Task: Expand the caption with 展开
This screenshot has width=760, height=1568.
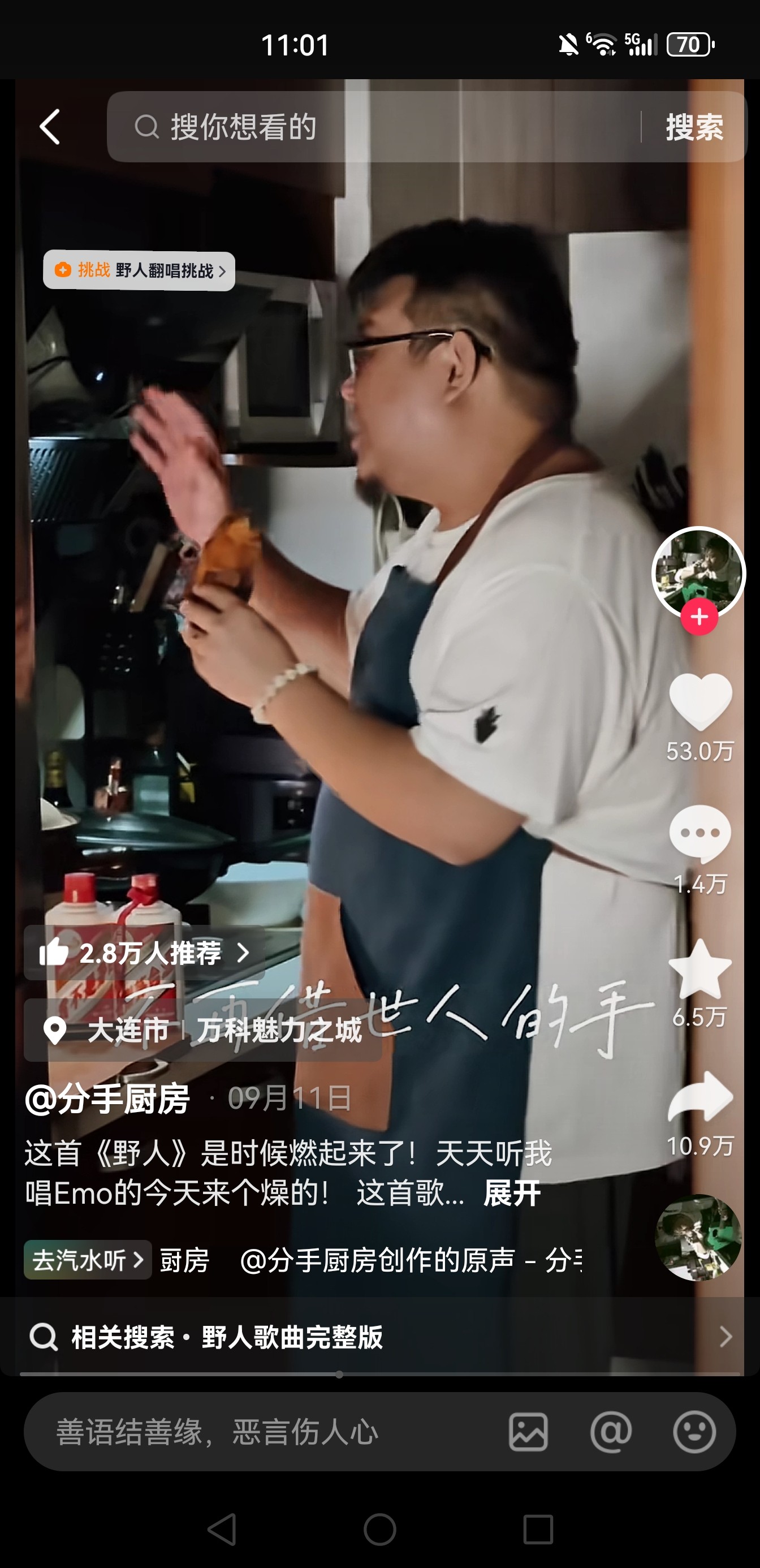Action: point(512,1192)
